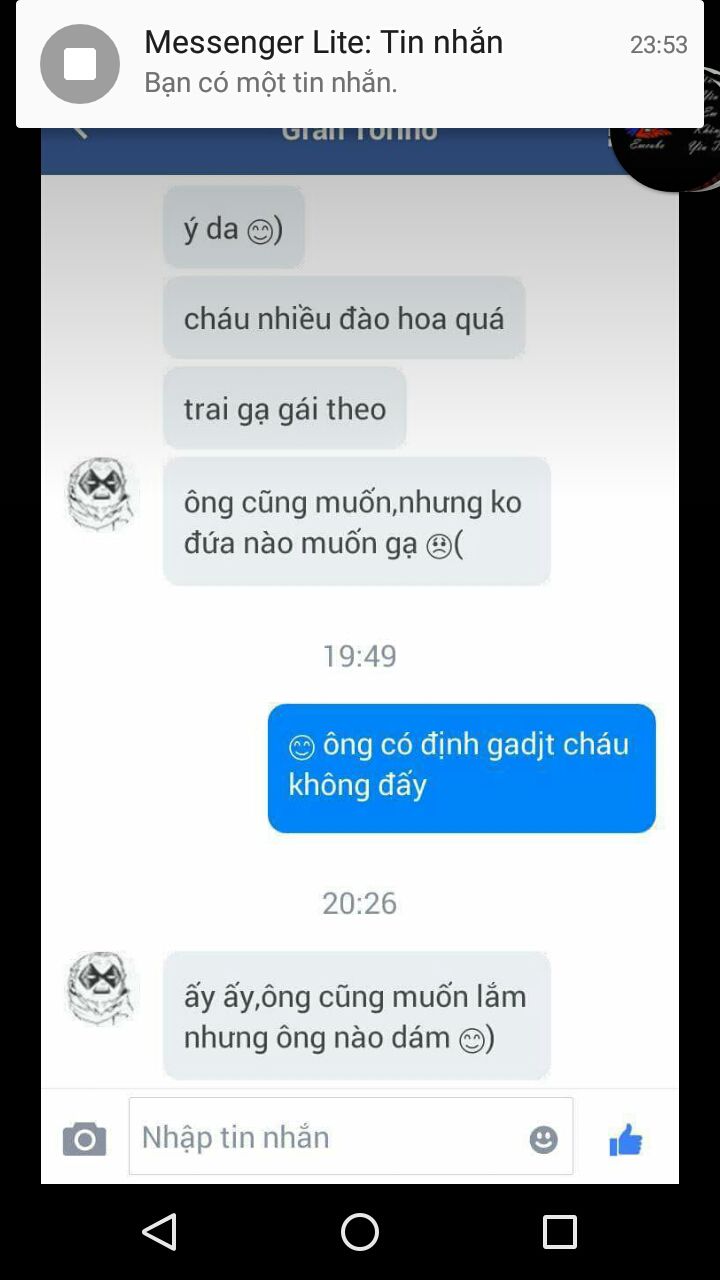Go back with the chat header arrow
720x1280 pixels.
coord(80,131)
